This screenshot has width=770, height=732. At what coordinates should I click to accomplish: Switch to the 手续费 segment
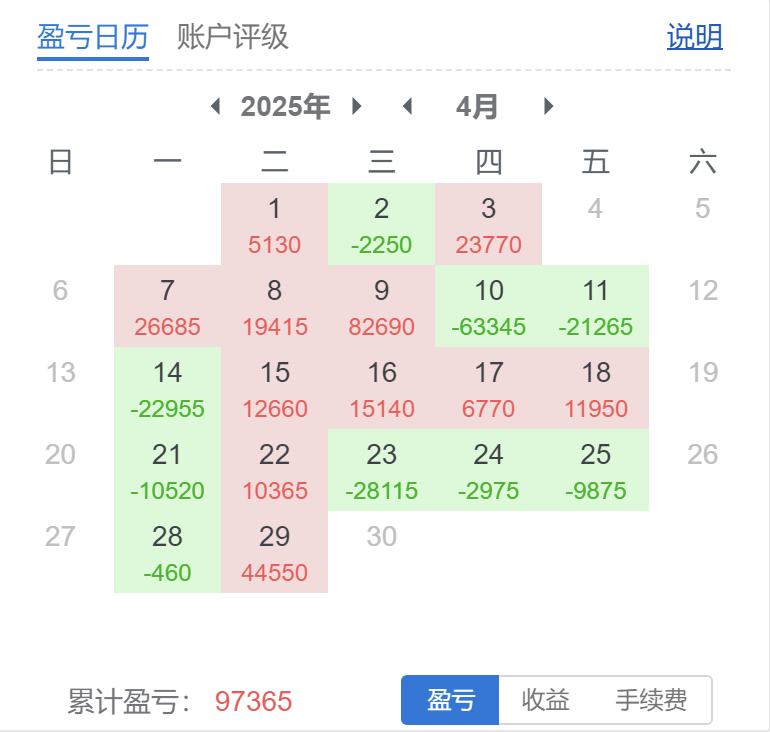651,700
